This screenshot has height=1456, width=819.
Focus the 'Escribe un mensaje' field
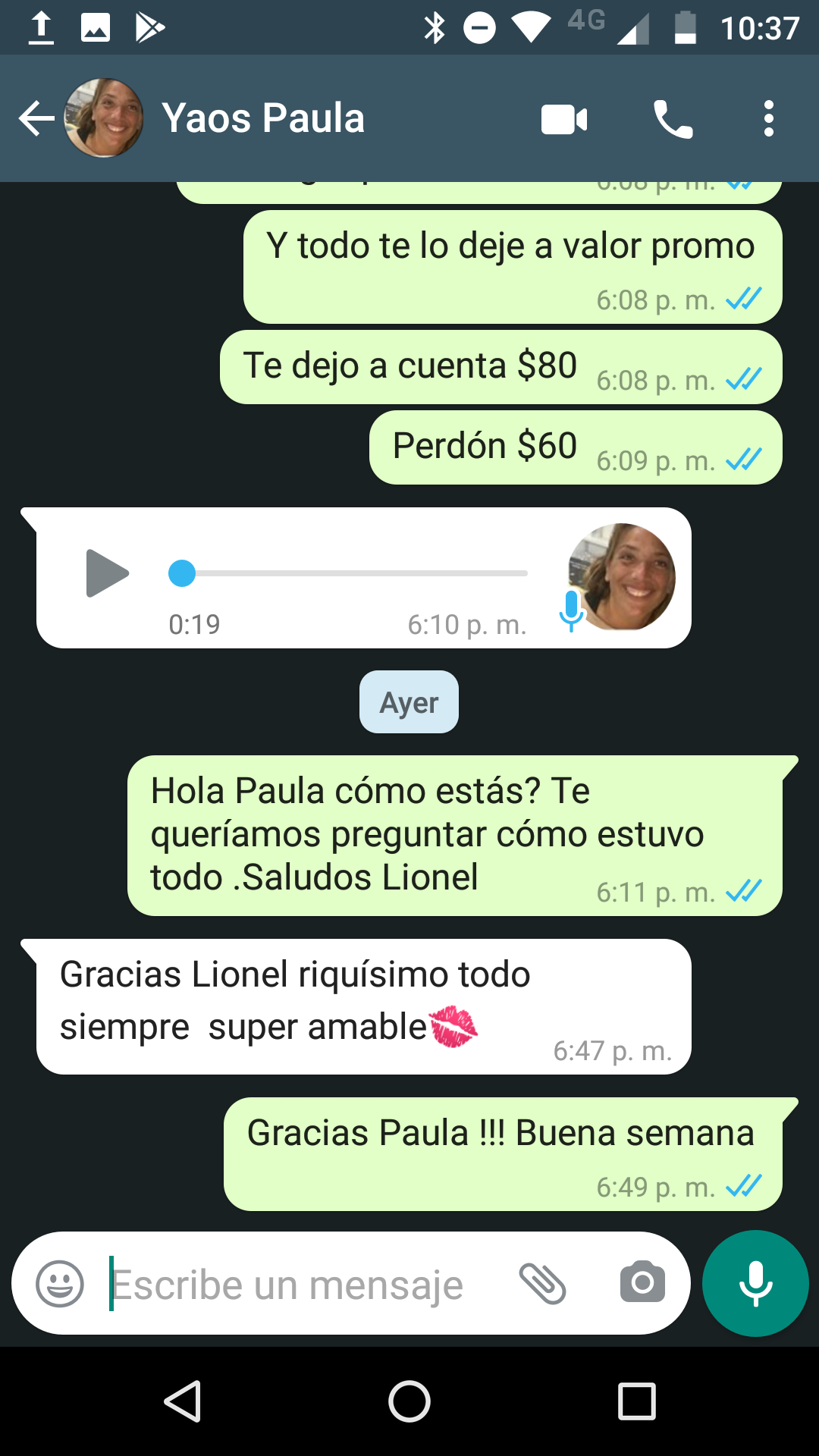tap(303, 1284)
